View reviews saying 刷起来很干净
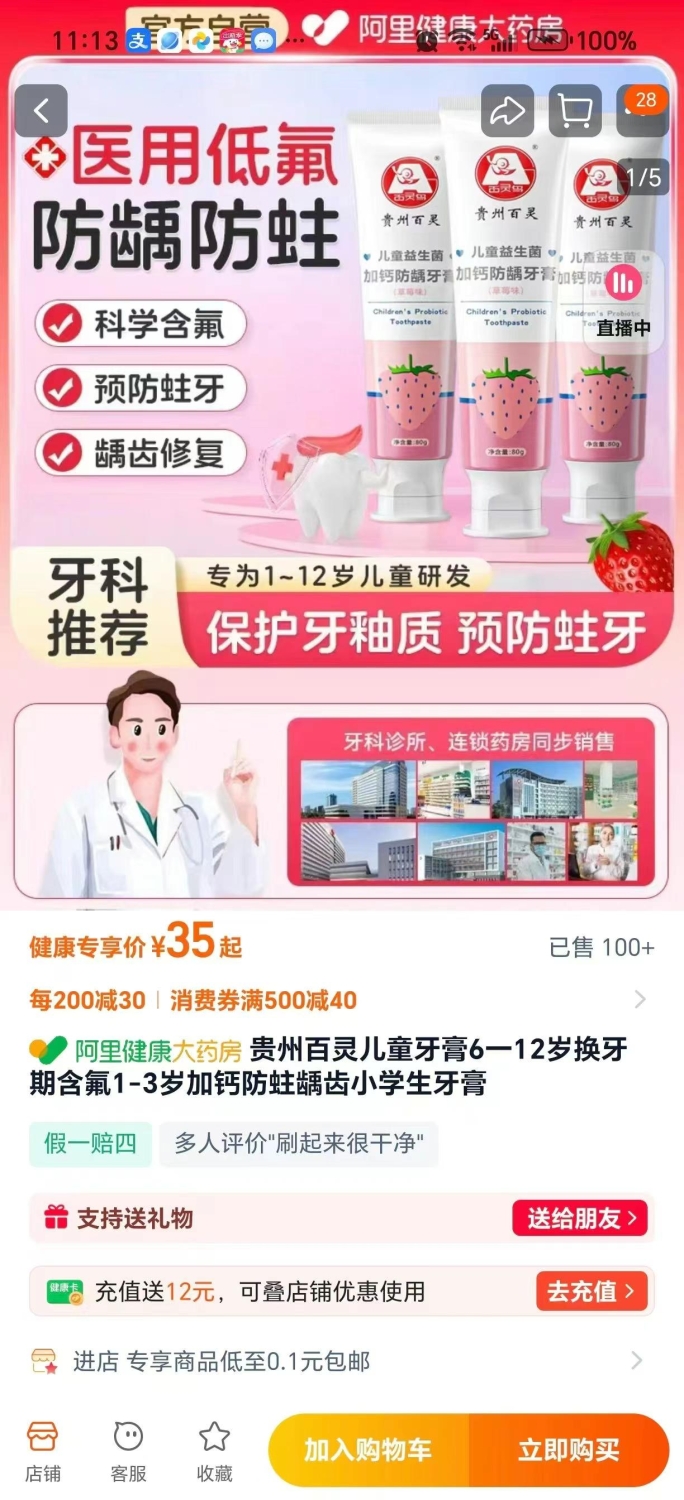Viewport: 684px width, 1500px height. 298,1144
